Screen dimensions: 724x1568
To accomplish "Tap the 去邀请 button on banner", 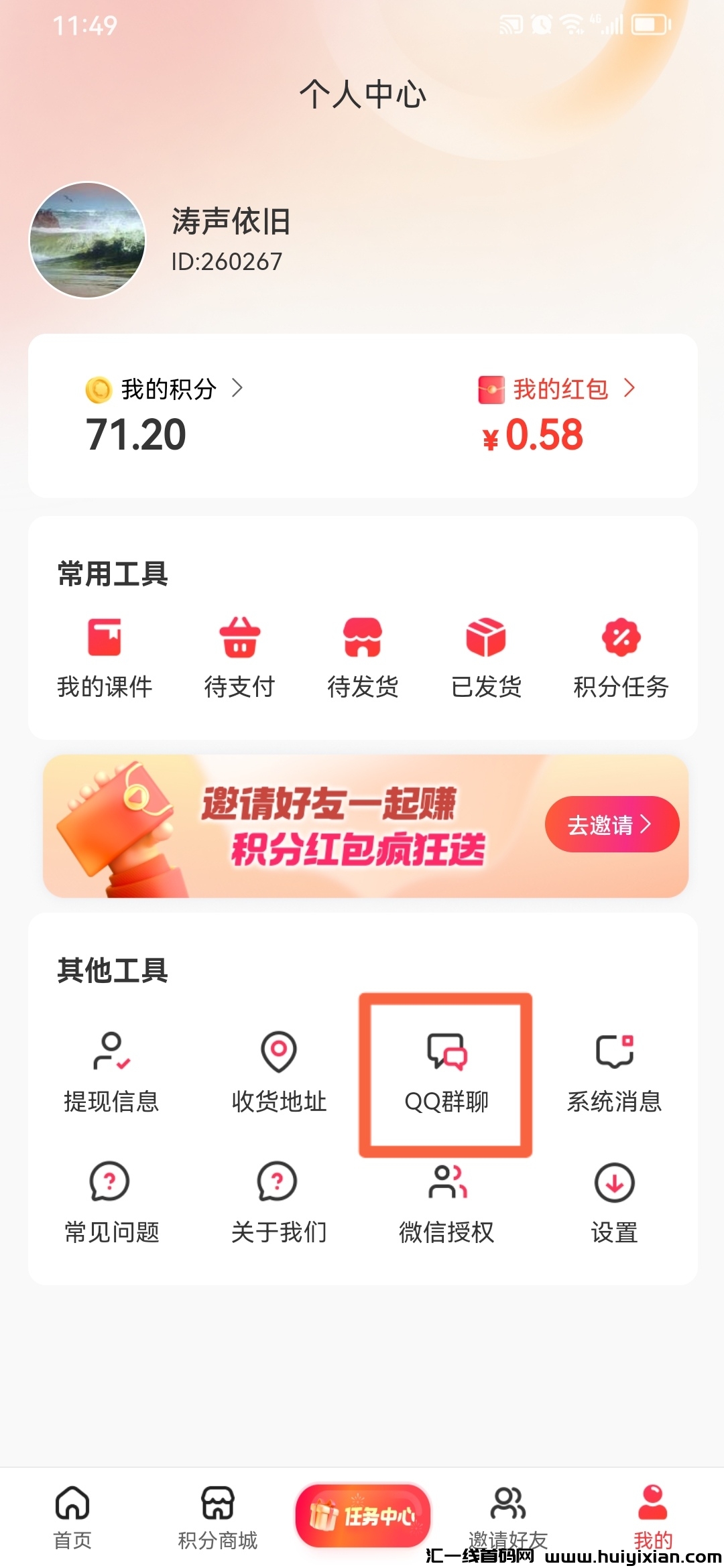I will click(x=611, y=824).
